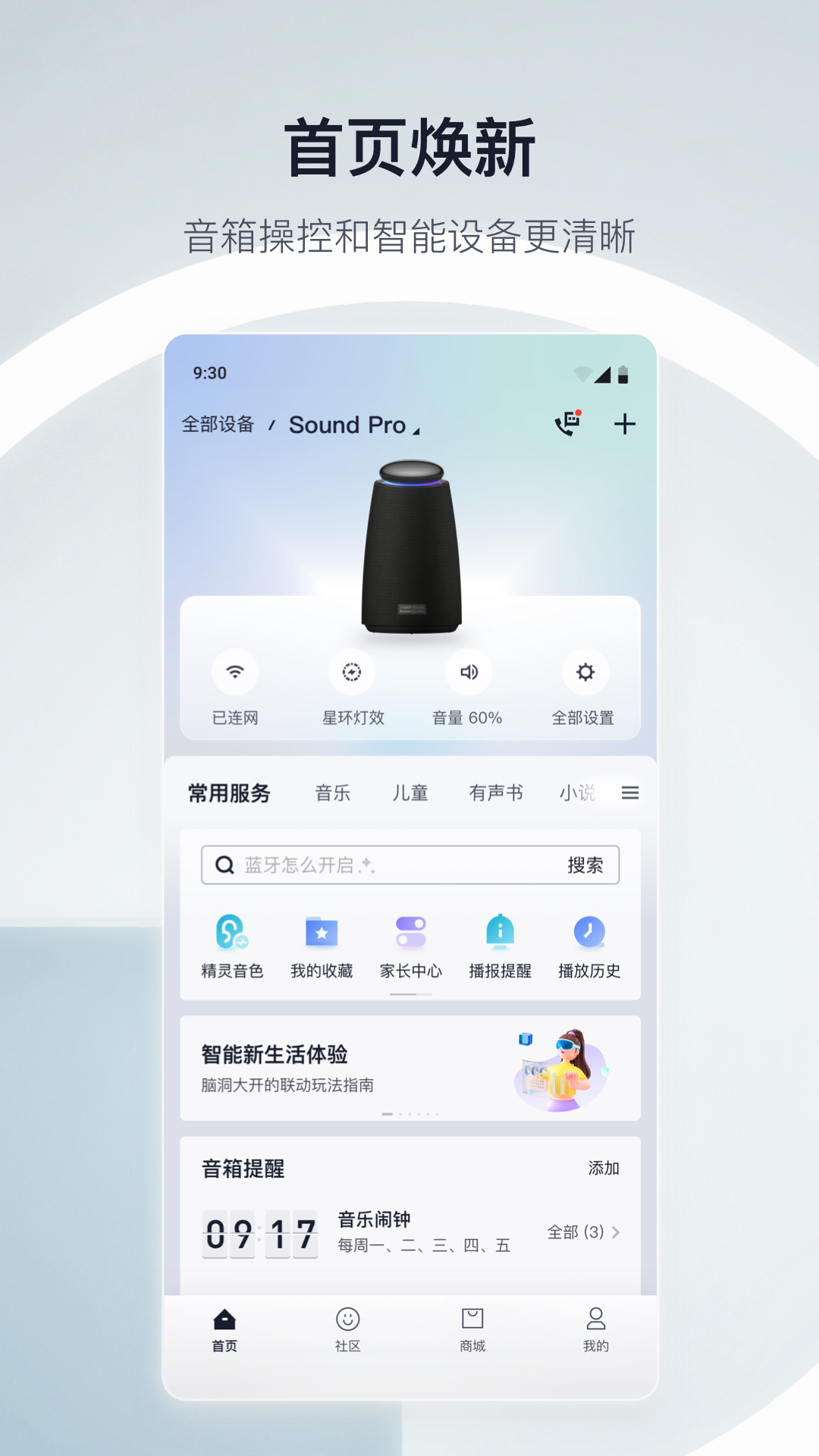Viewport: 819px width, 1456px height.
Task: Tap the plus icon to add a device
Action: click(625, 425)
